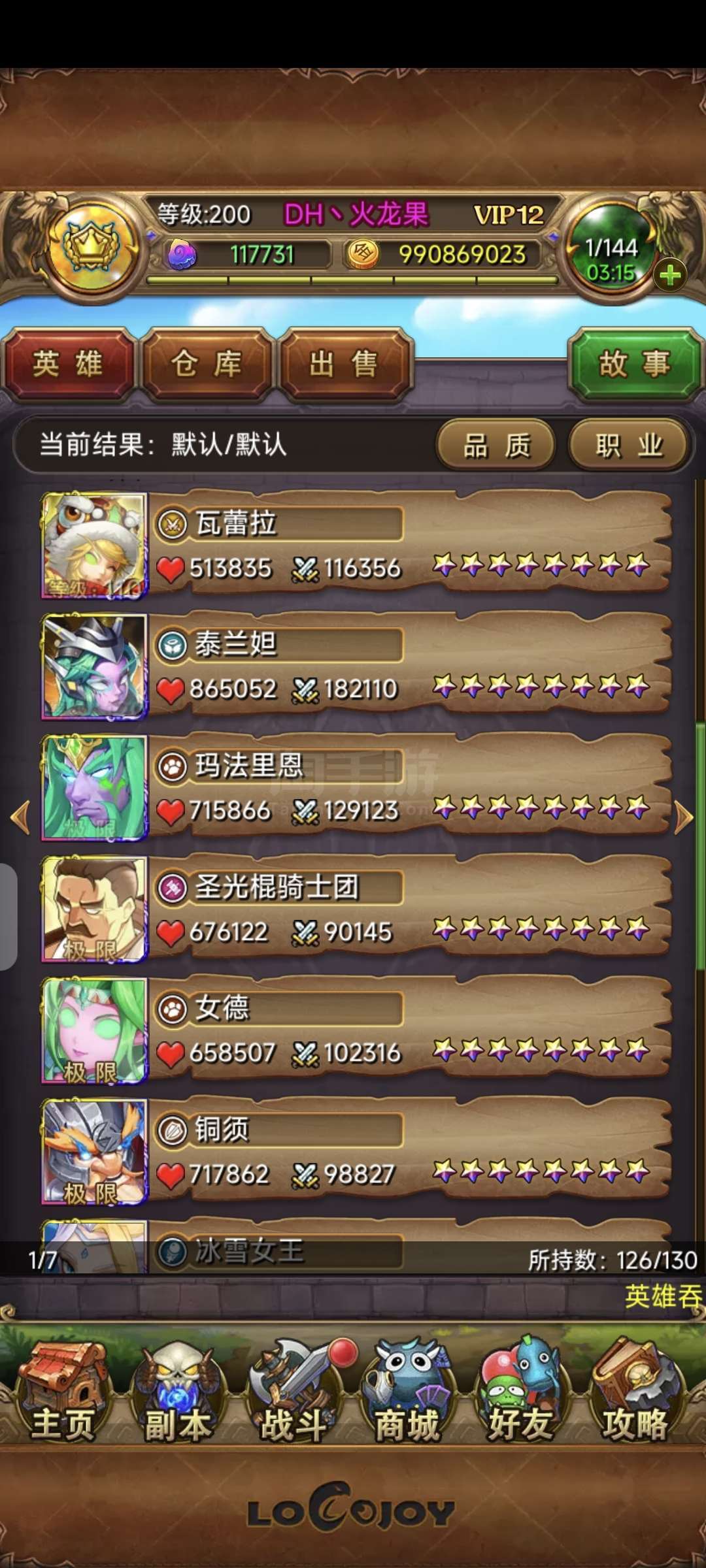Add stamina with the green plus icon
This screenshot has height=1568, width=706.
coord(669,275)
